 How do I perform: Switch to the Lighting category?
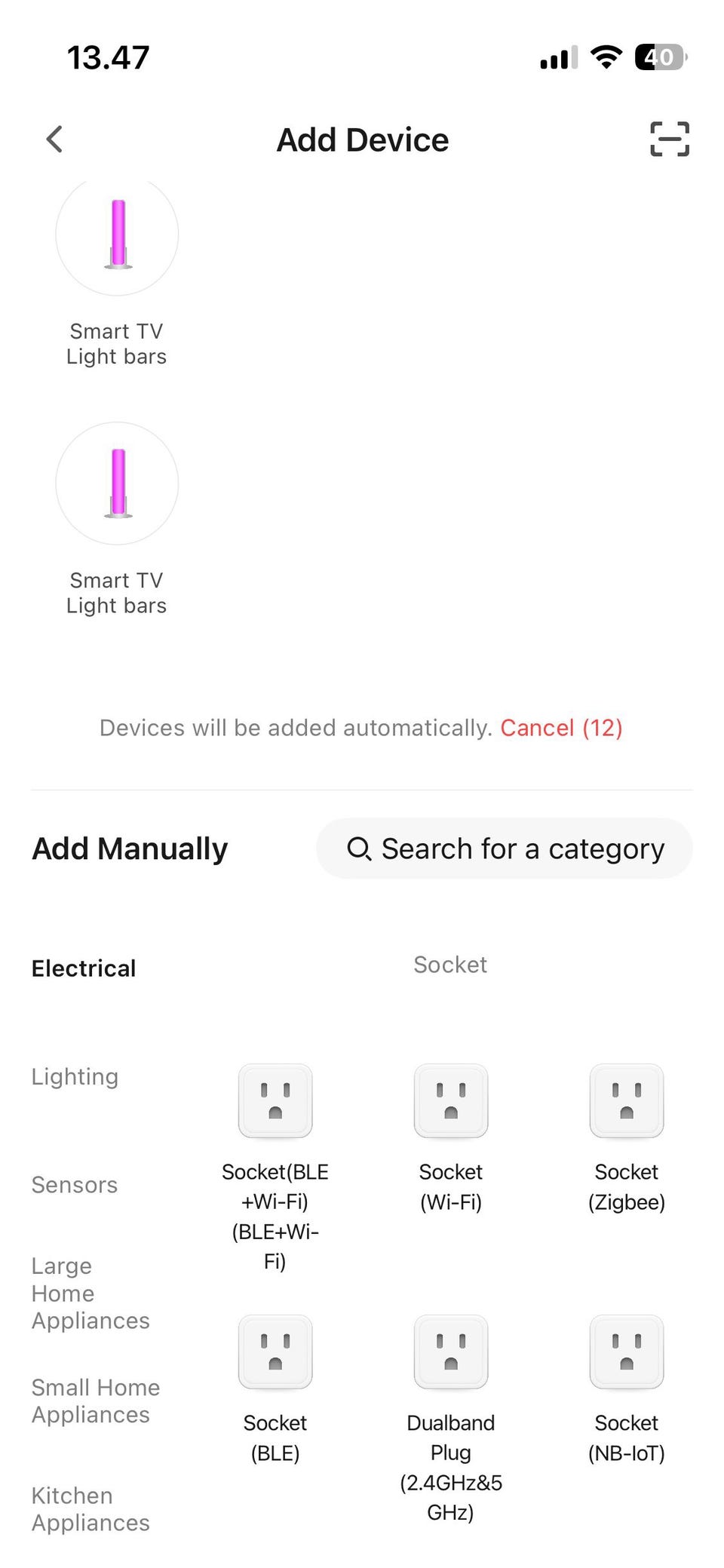click(x=75, y=1076)
